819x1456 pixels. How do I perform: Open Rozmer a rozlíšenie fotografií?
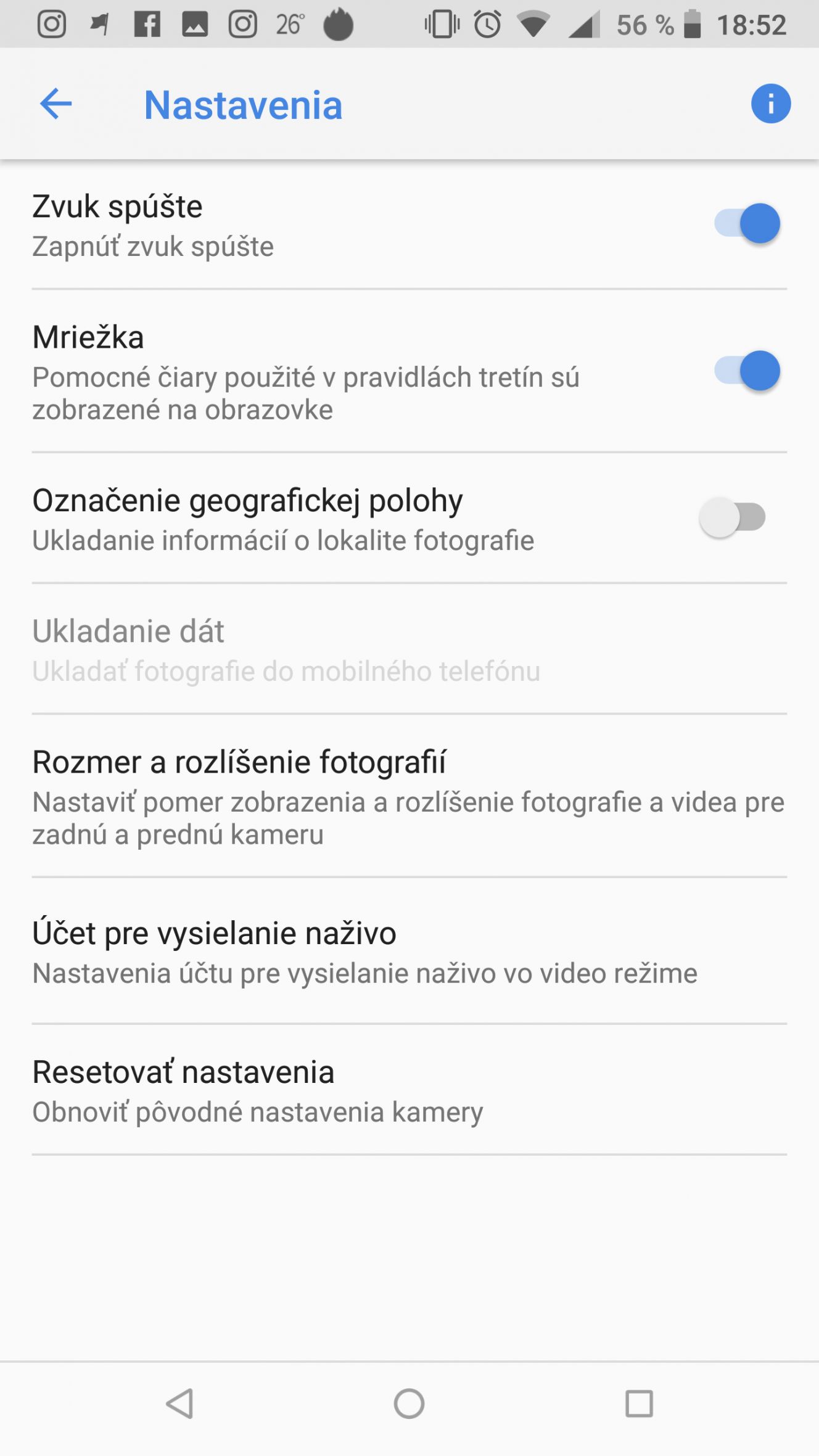(409, 796)
